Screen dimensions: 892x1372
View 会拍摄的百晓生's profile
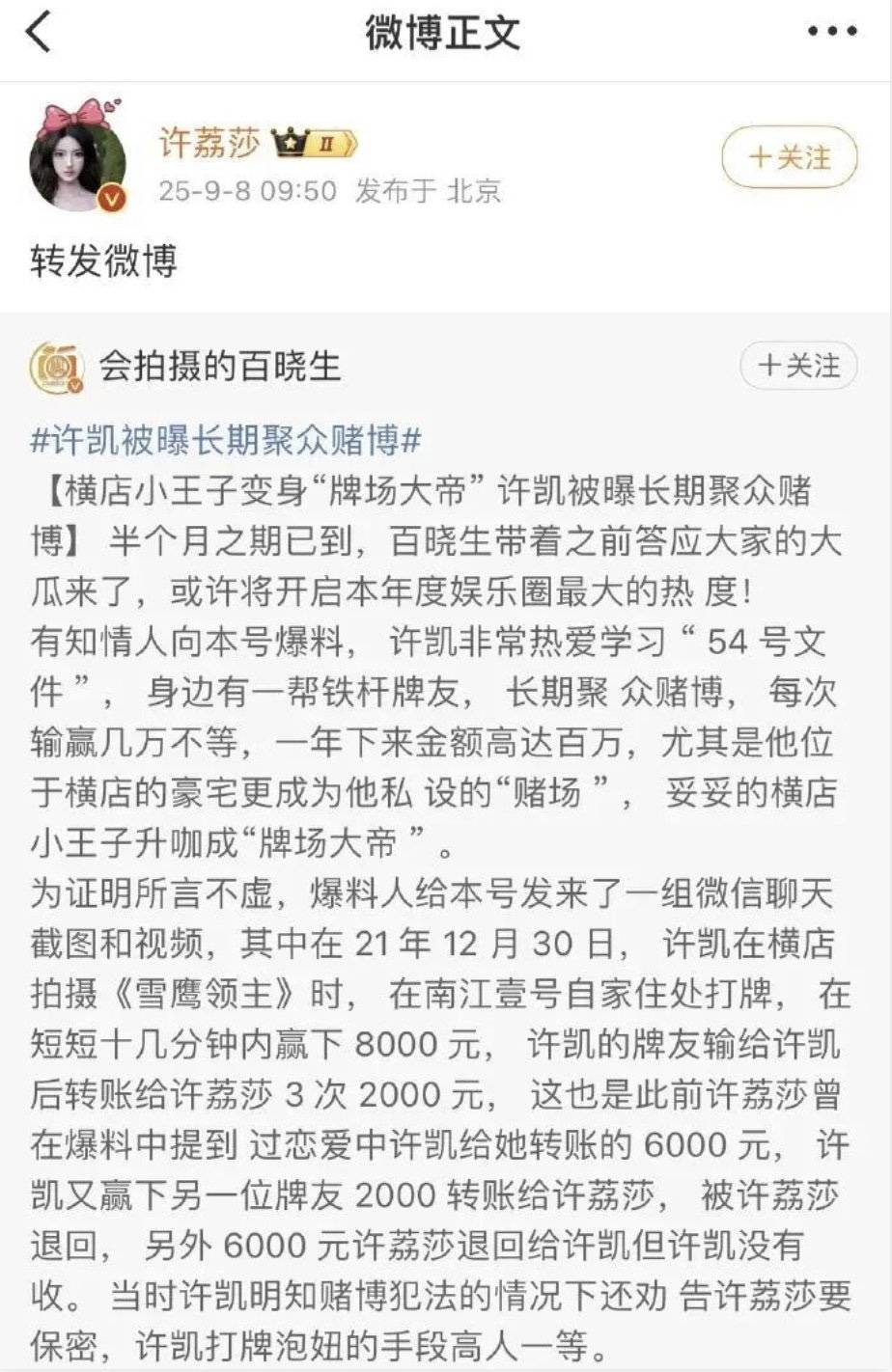pos(220,367)
